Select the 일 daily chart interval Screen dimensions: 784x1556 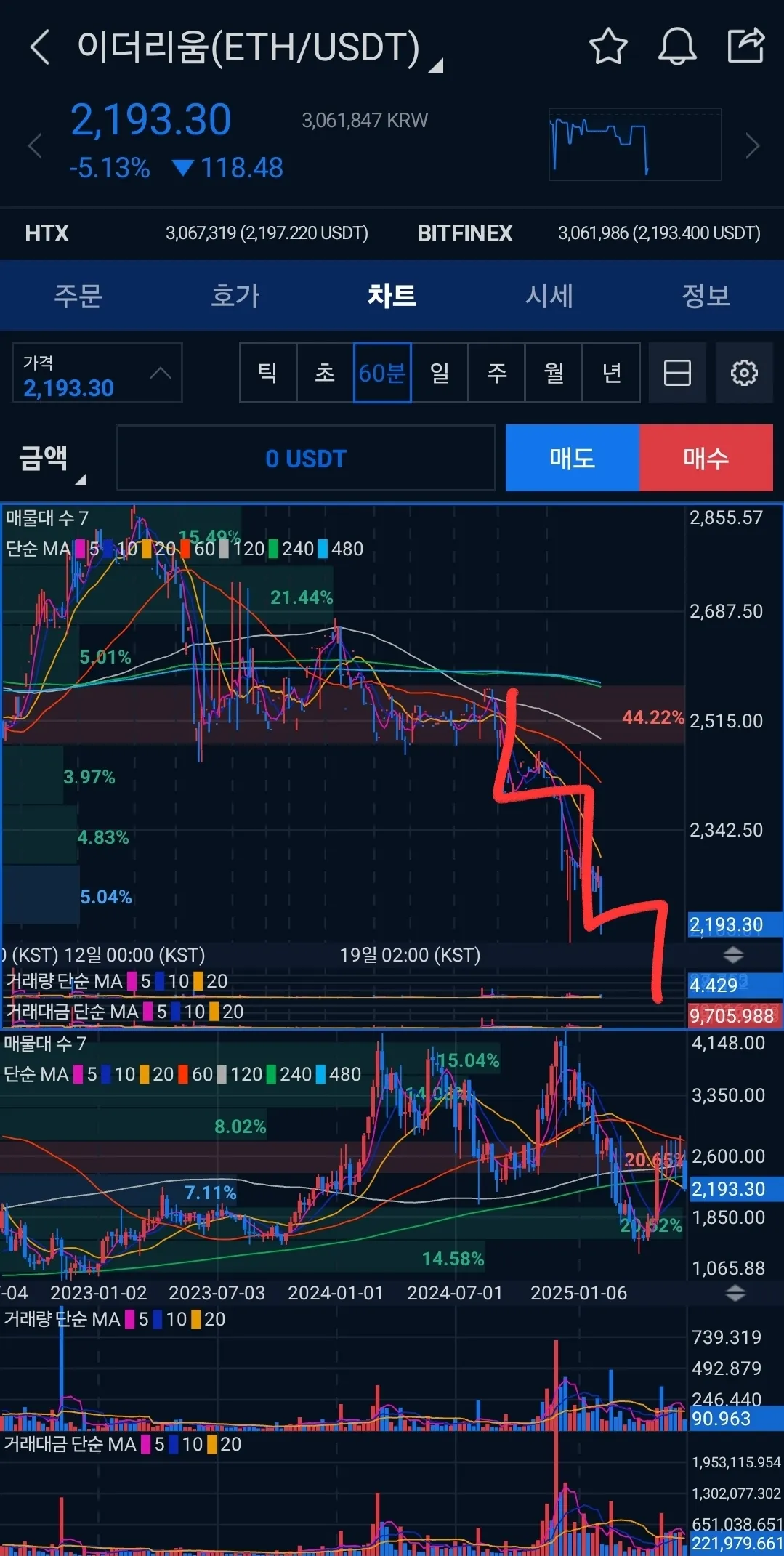tap(440, 373)
